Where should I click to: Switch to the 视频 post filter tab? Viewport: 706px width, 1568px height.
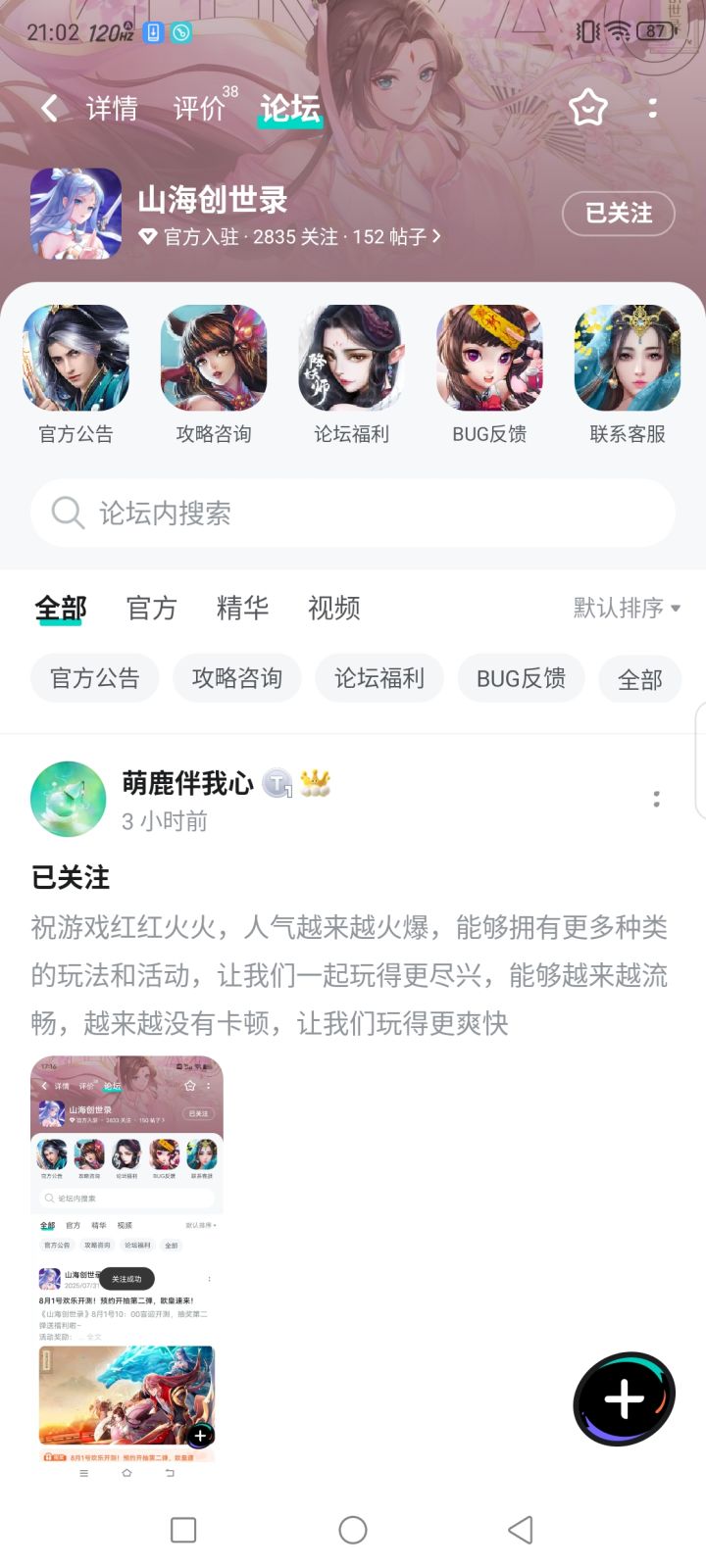[x=334, y=609]
